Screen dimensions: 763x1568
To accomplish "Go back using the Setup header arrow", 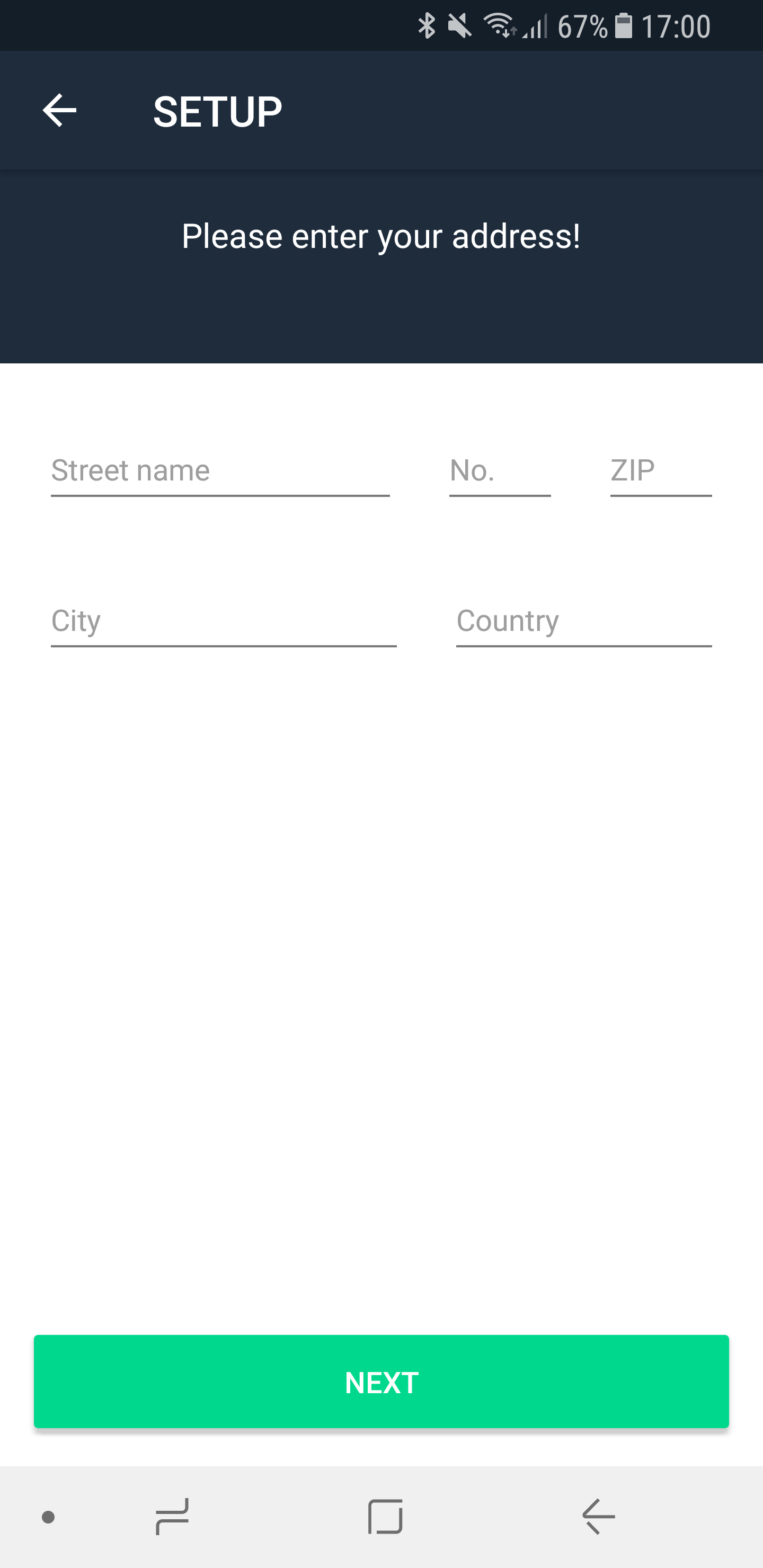I will coord(59,111).
